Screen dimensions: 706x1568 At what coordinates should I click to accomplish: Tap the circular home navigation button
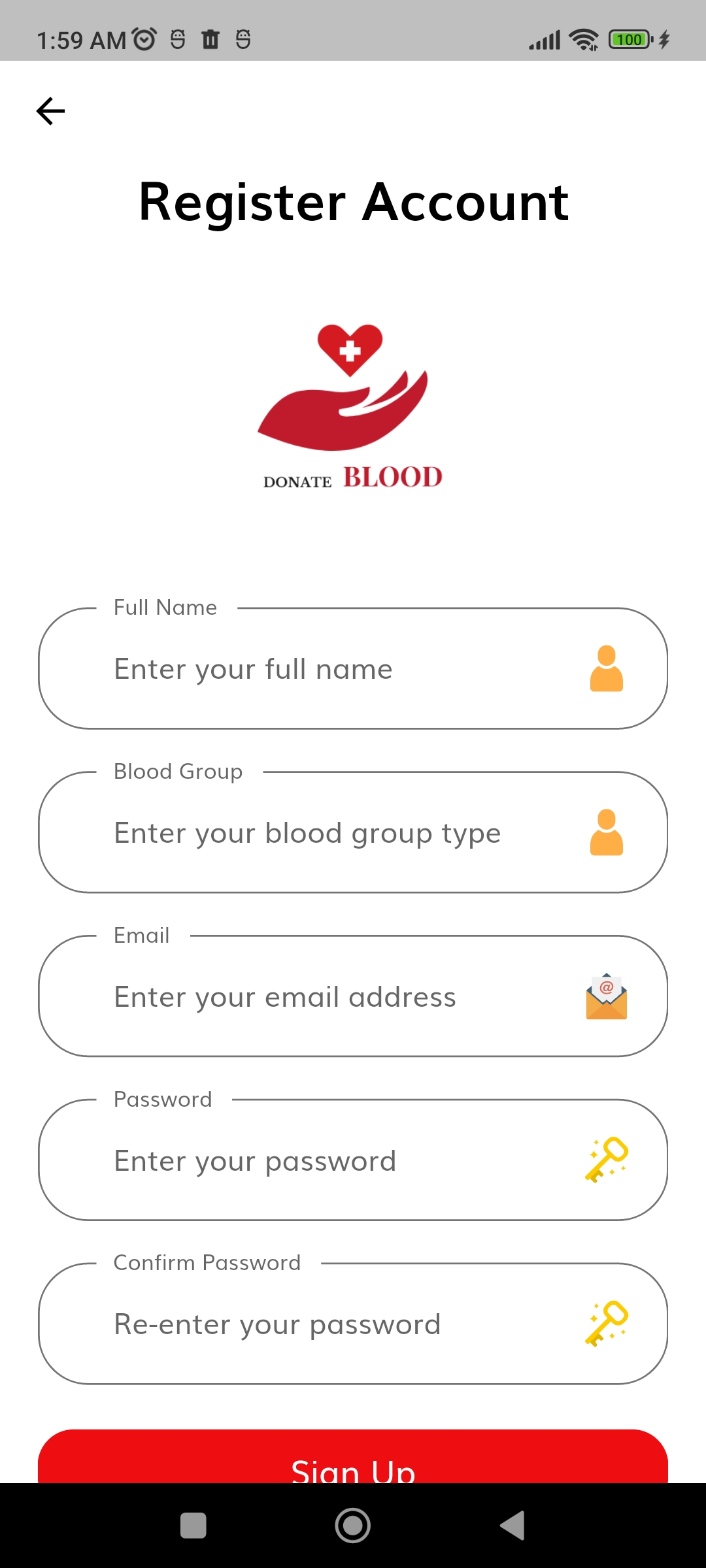click(x=352, y=1524)
